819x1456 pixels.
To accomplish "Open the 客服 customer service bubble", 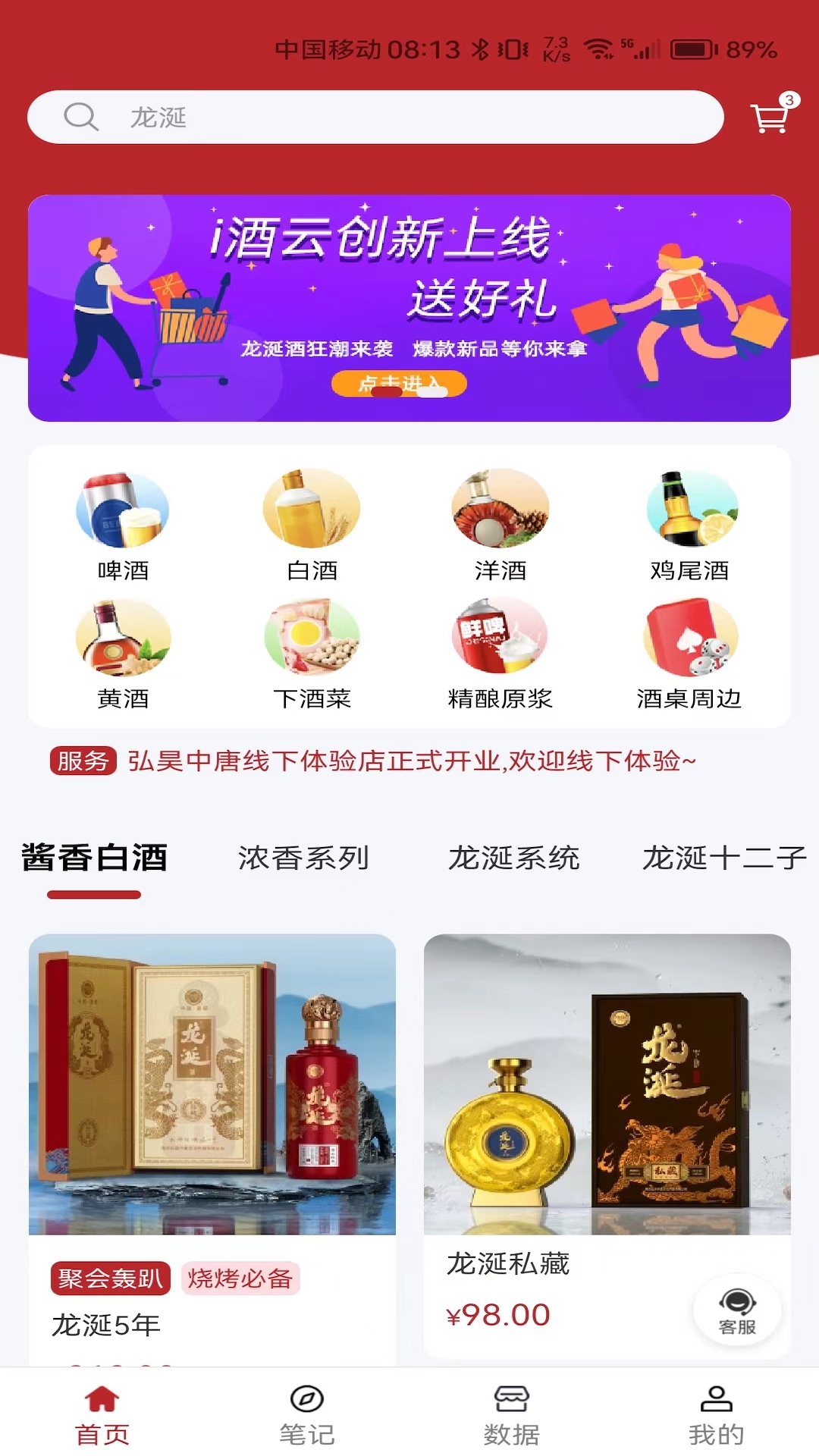I will (x=736, y=1308).
